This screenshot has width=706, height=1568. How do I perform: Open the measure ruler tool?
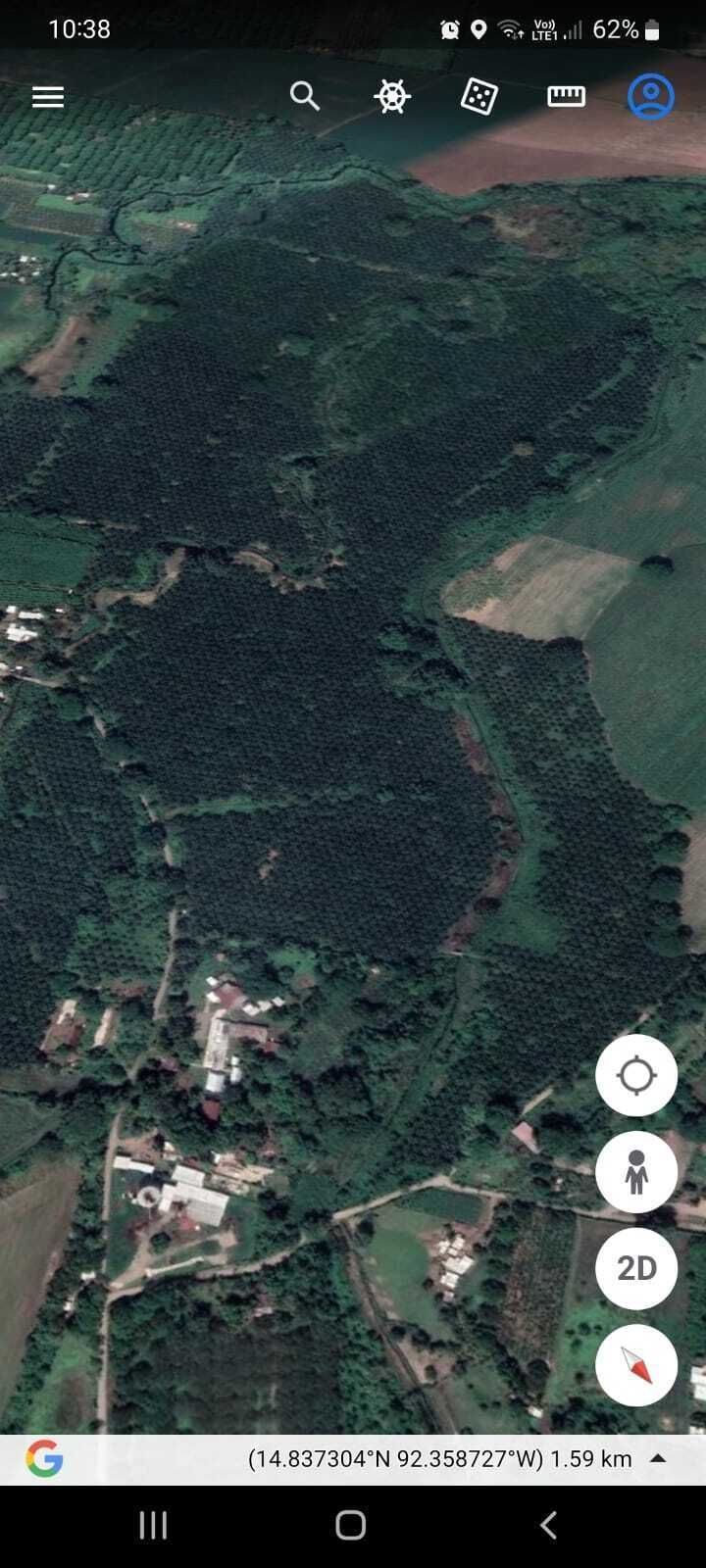click(566, 96)
